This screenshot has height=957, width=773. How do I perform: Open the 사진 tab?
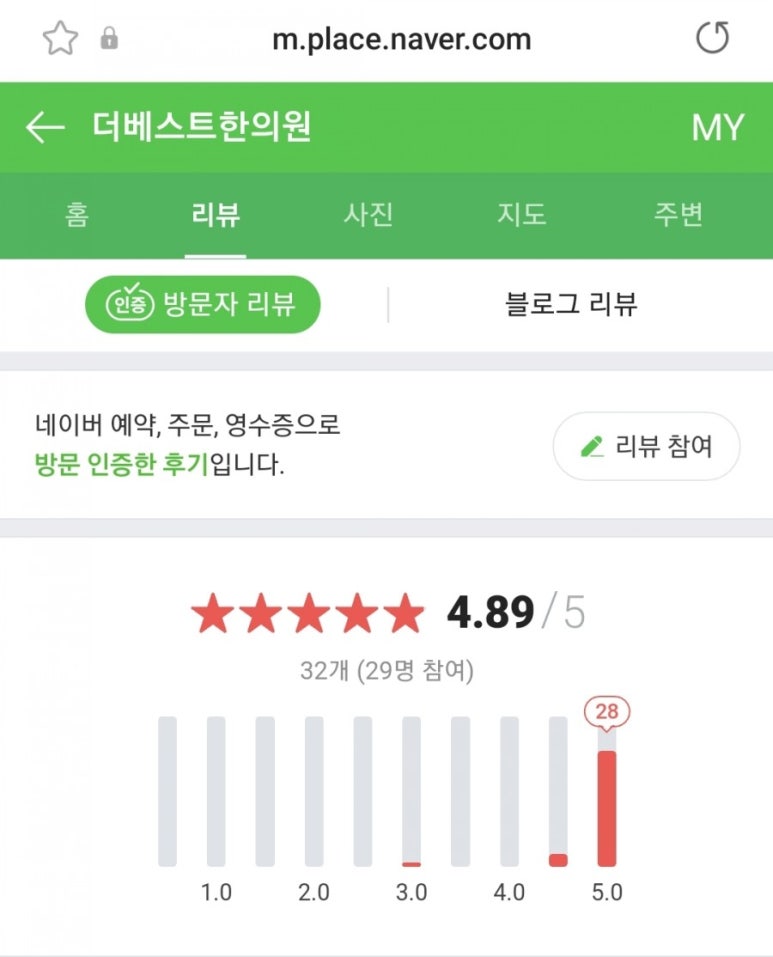coord(368,215)
